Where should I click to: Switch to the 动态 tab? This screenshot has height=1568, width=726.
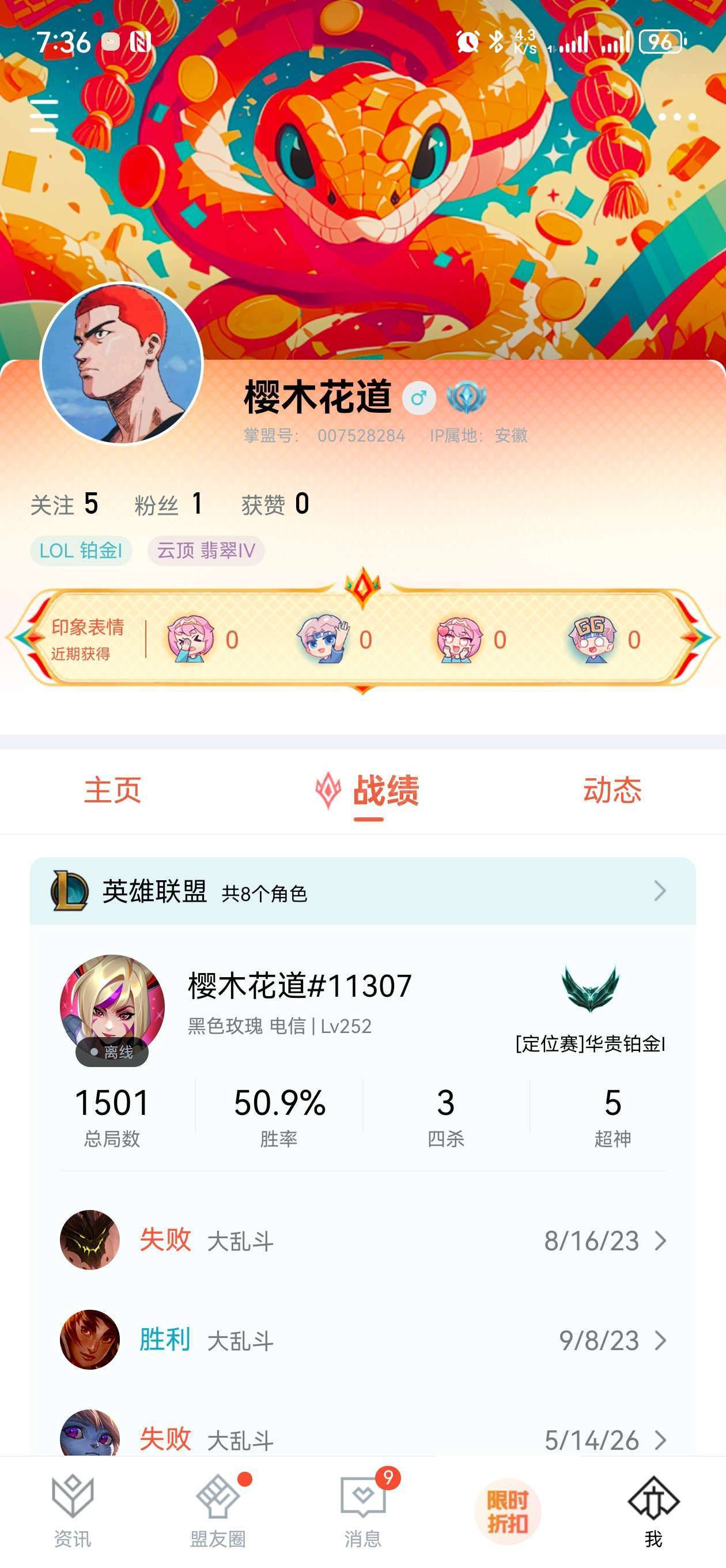pyautogui.click(x=612, y=790)
